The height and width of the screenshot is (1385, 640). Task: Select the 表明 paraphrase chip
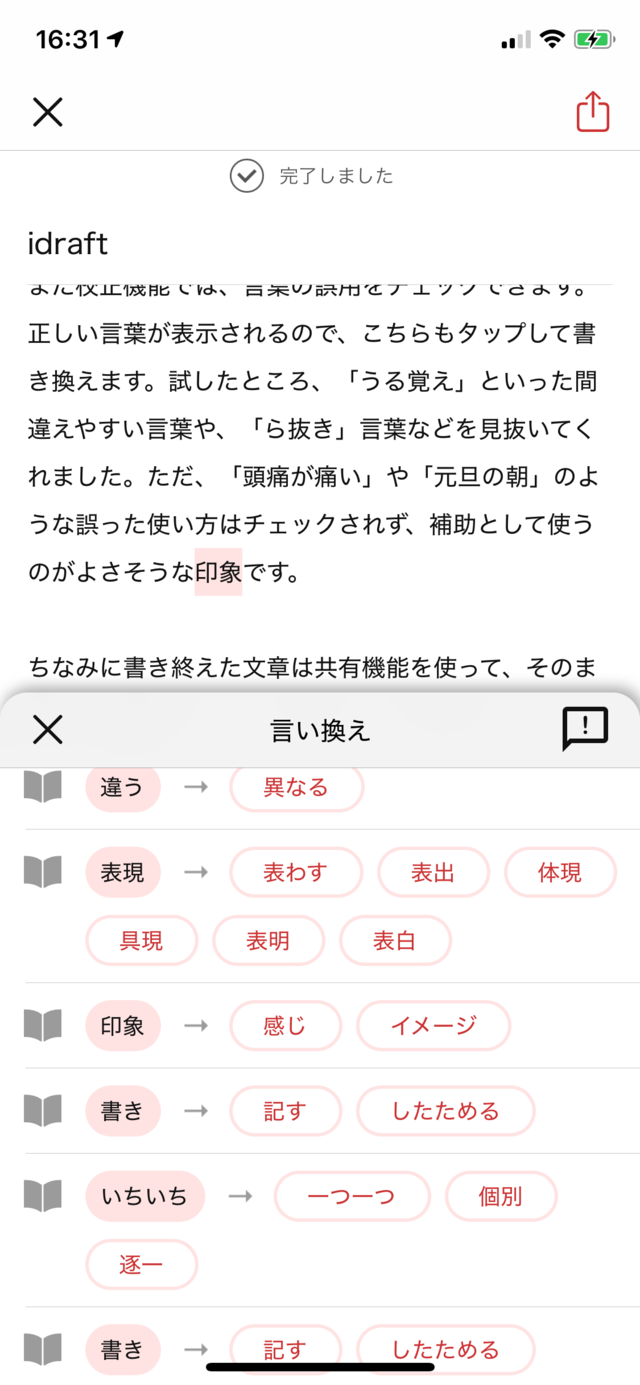coord(268,941)
